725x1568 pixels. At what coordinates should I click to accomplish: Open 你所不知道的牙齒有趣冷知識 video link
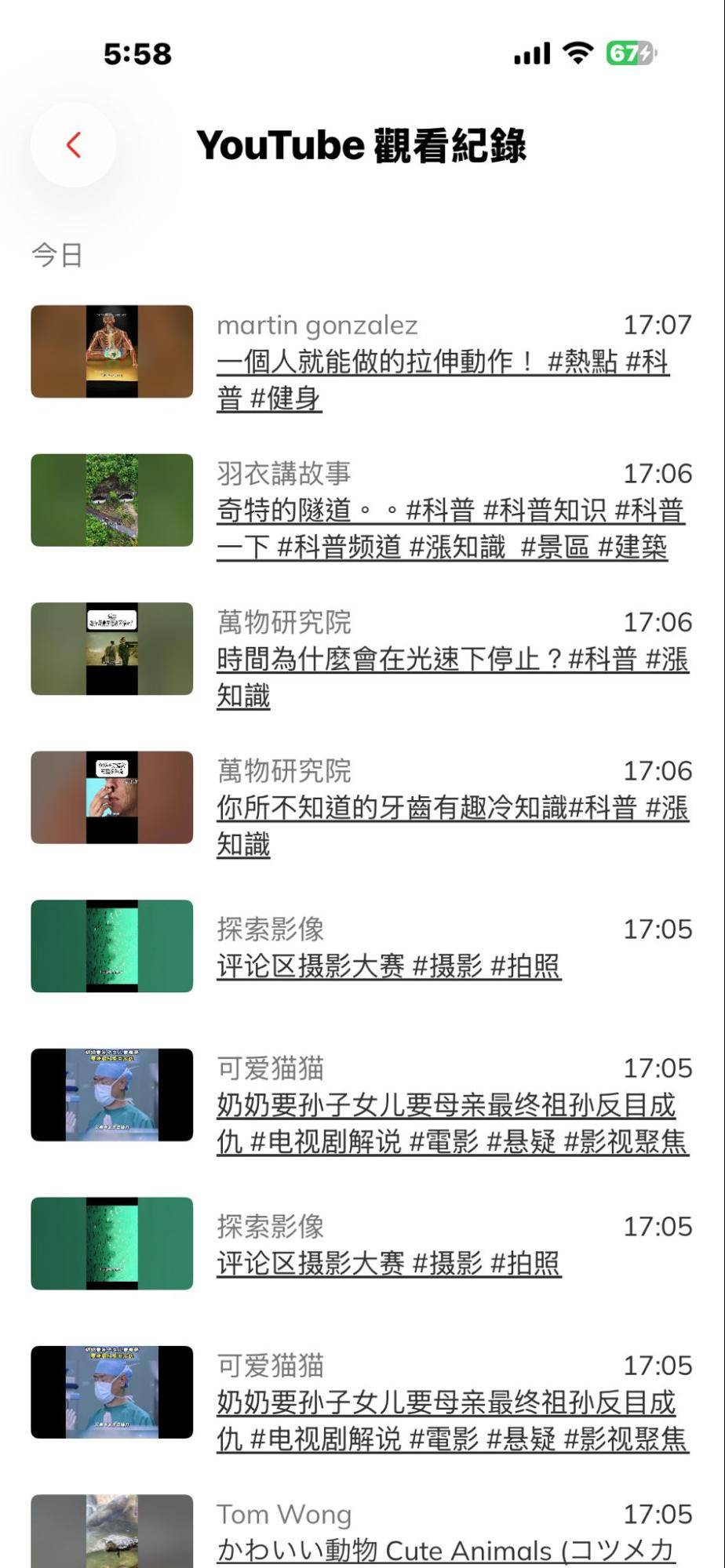coord(453,826)
